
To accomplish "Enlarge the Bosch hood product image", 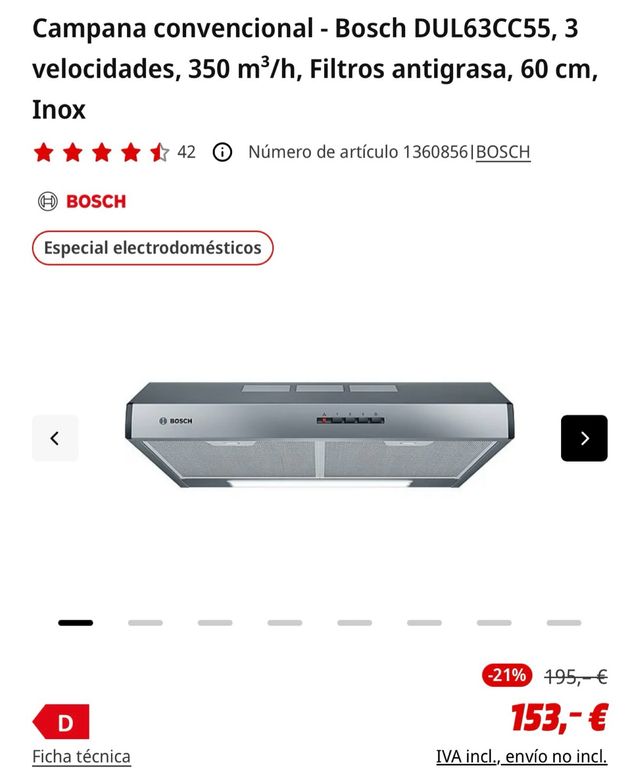I will (x=320, y=435).
